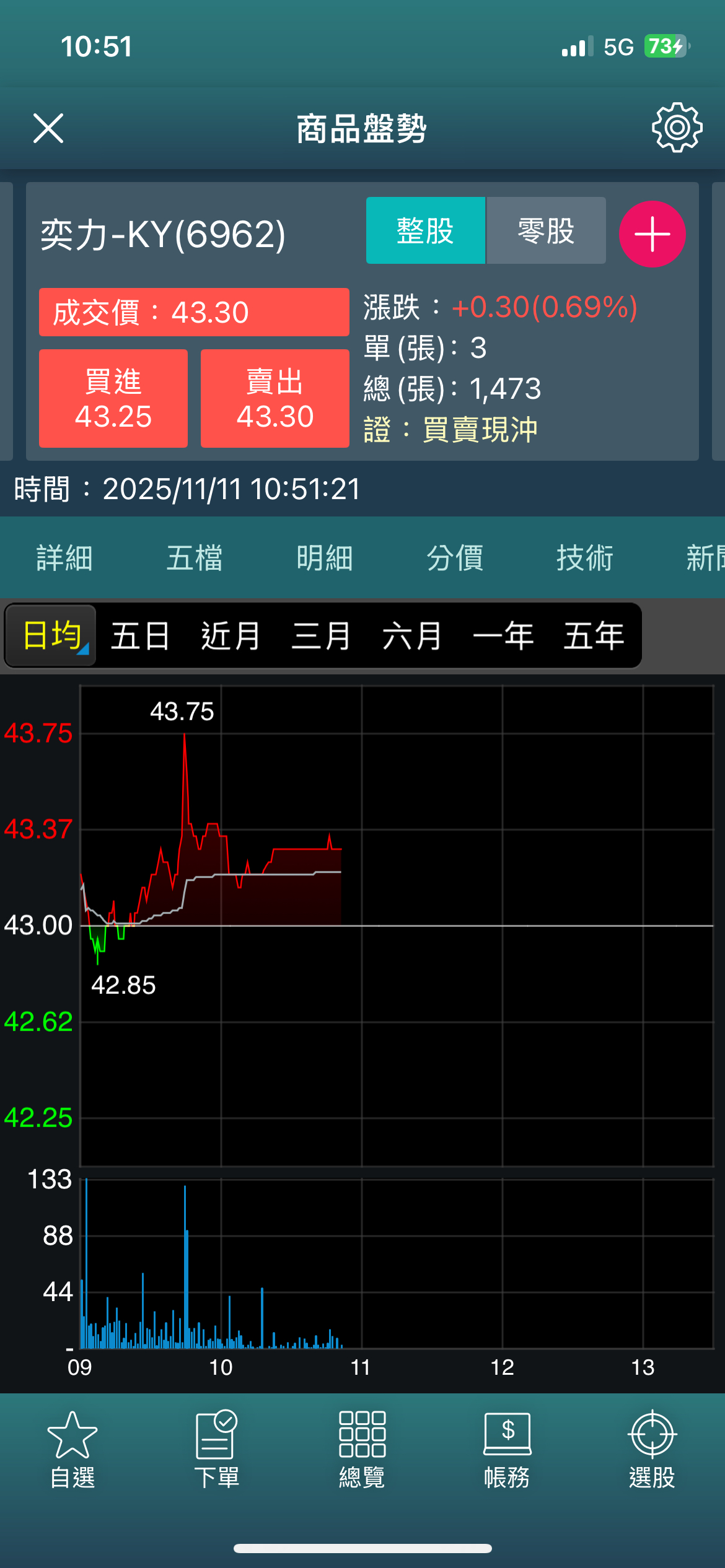This screenshot has width=725, height=1568.
Task: Open the 分價 tab
Action: (x=455, y=558)
